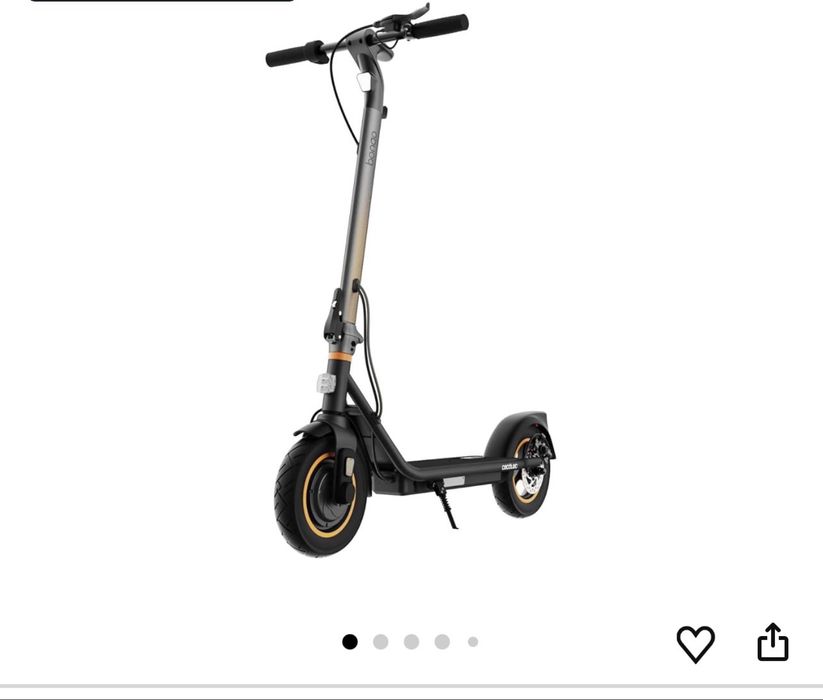Add the scooter to your wish list

click(x=695, y=643)
